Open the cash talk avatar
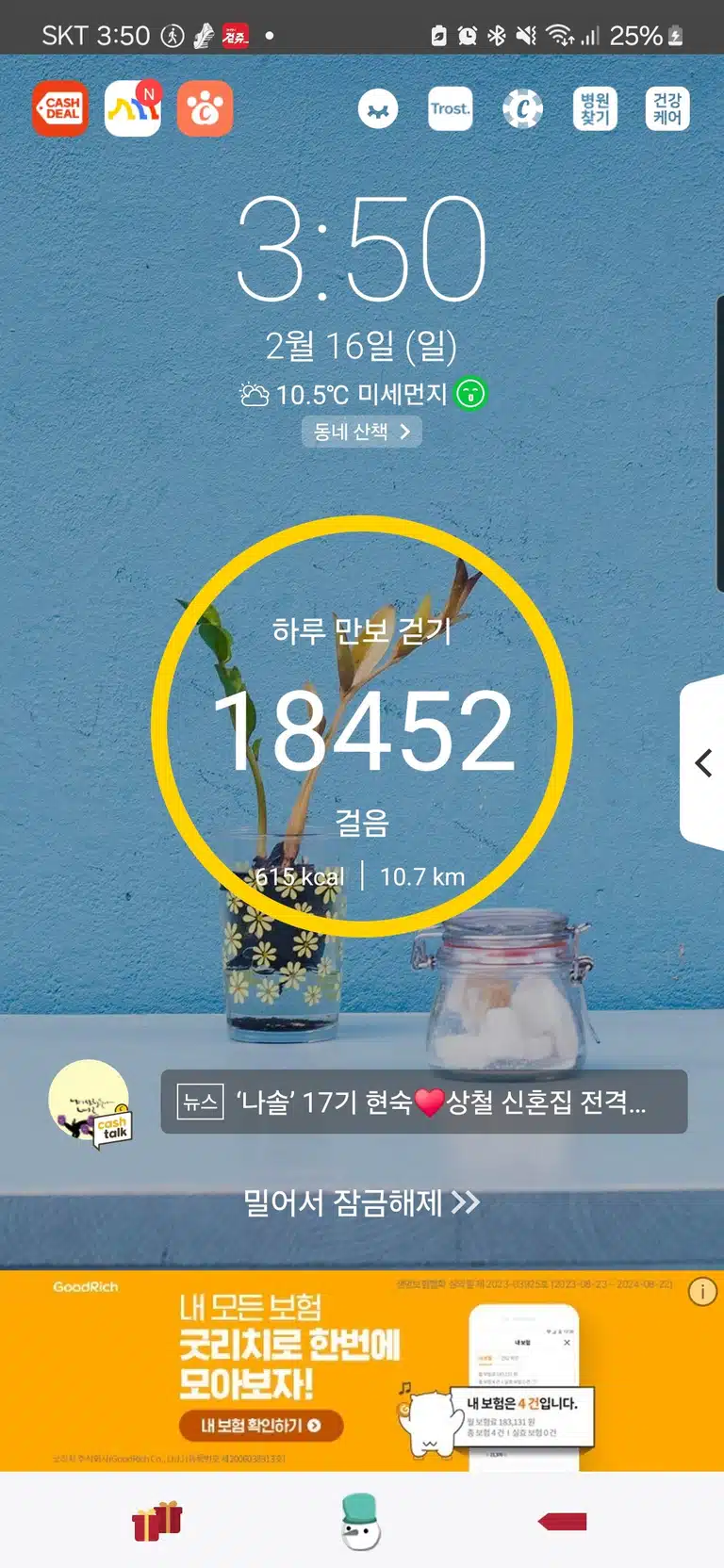 coord(90,1102)
